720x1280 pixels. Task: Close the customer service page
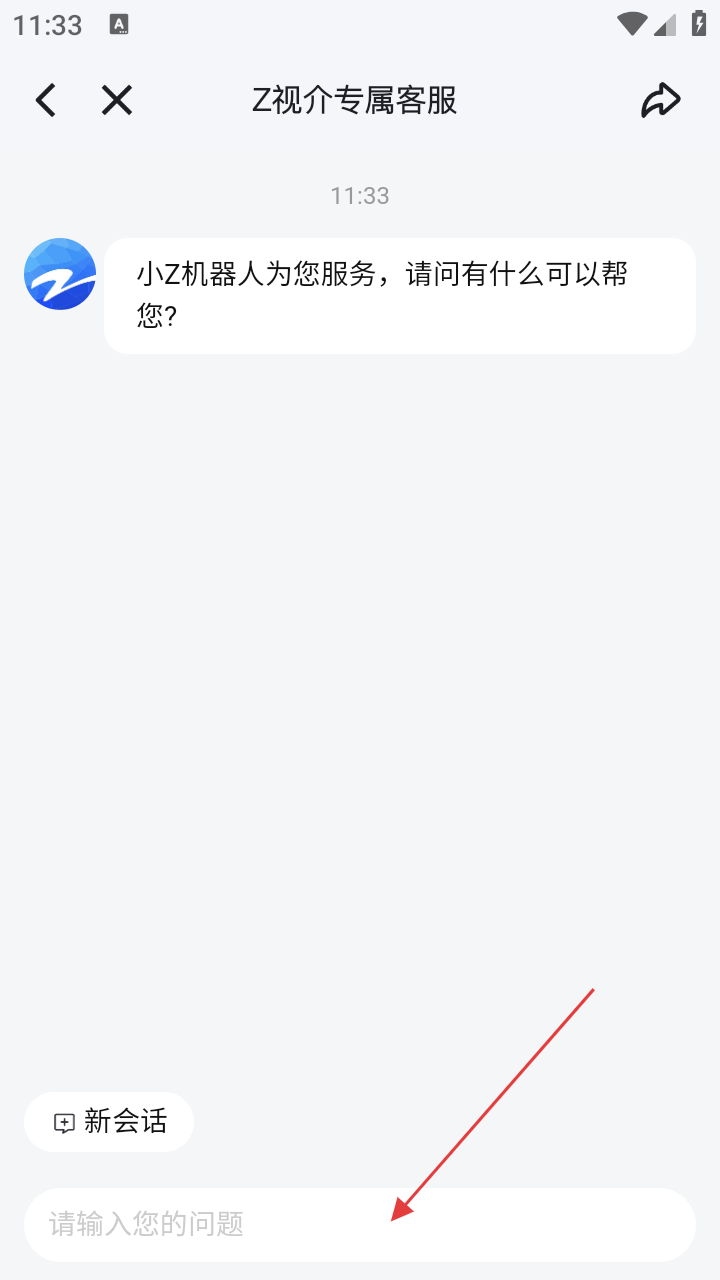pyautogui.click(x=117, y=101)
